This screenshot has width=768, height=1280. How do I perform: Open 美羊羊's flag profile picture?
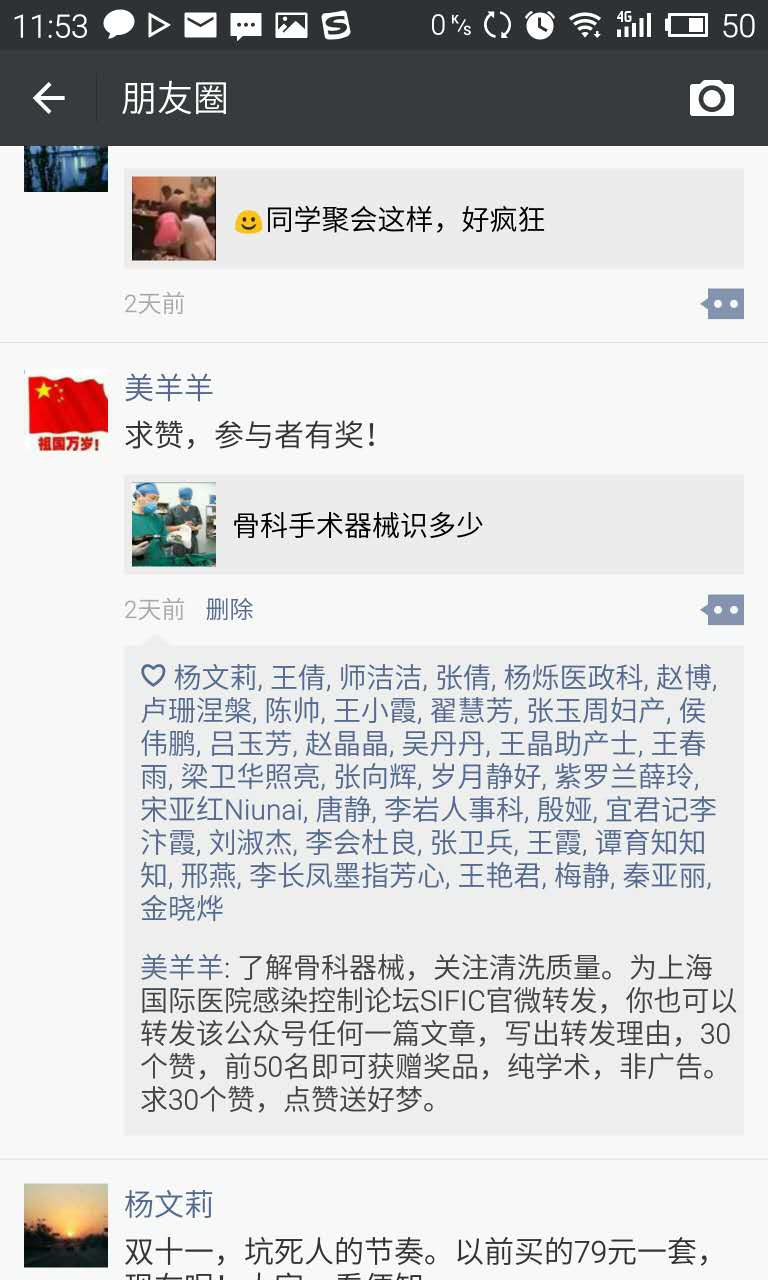click(x=65, y=410)
